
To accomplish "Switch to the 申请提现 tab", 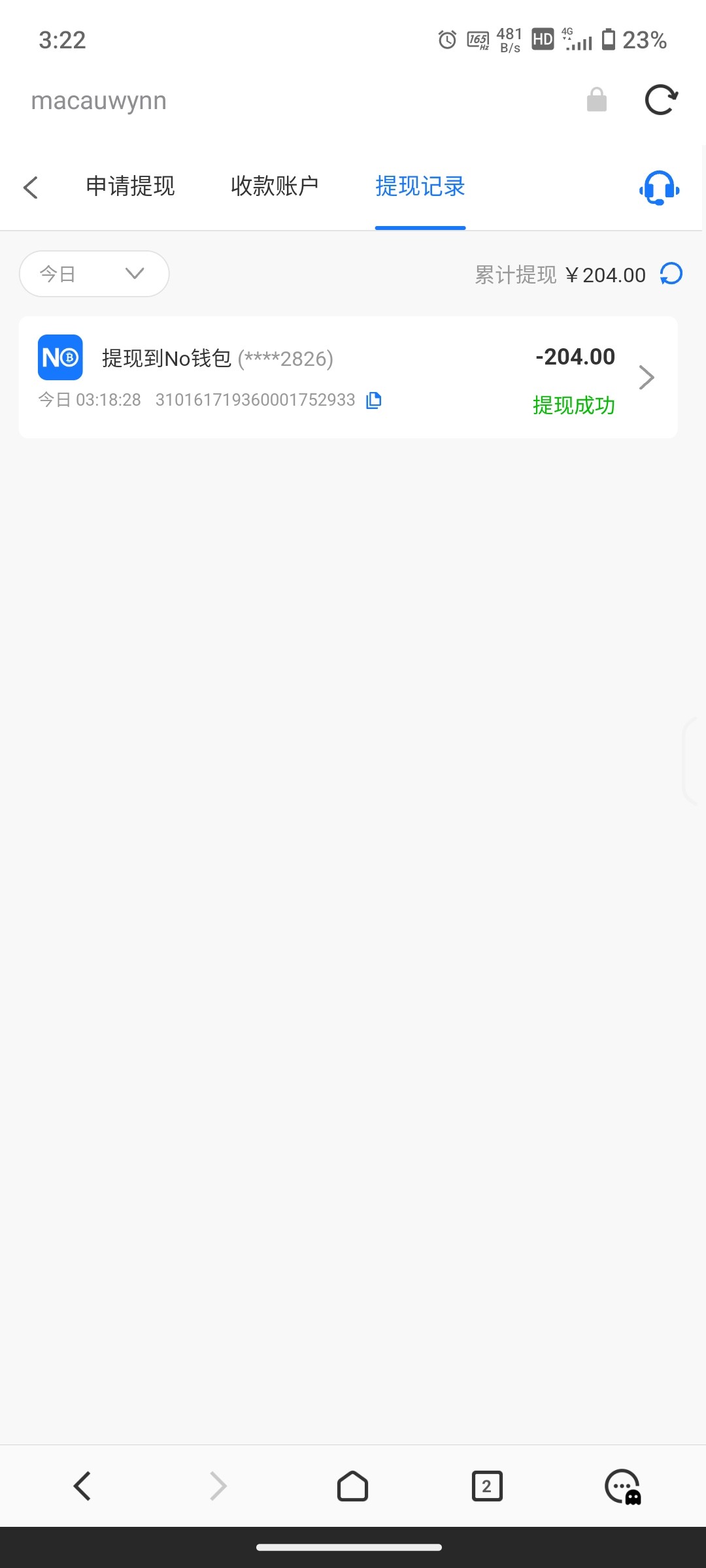I will click(x=131, y=187).
